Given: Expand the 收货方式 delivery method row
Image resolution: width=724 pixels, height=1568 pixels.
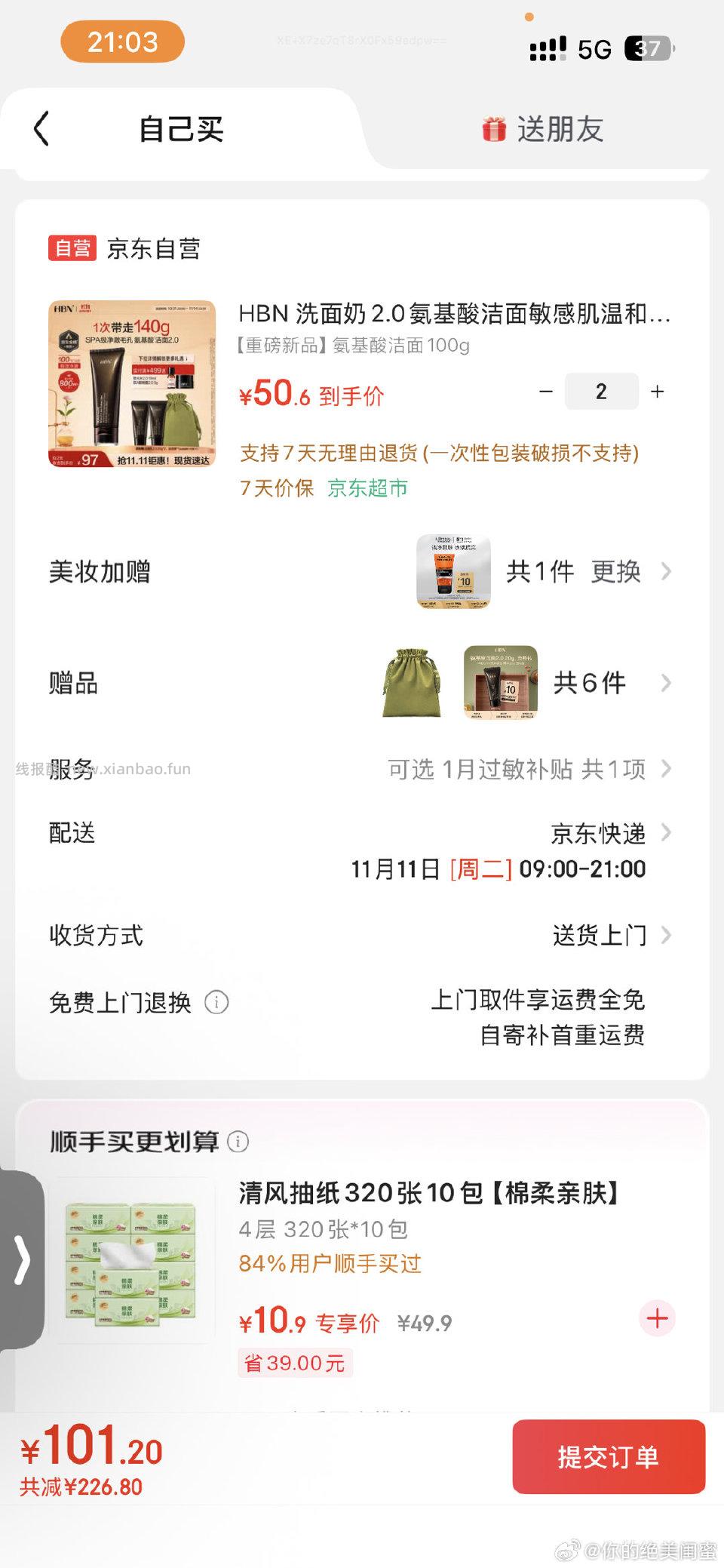Looking at the screenshot, I should click(x=667, y=935).
